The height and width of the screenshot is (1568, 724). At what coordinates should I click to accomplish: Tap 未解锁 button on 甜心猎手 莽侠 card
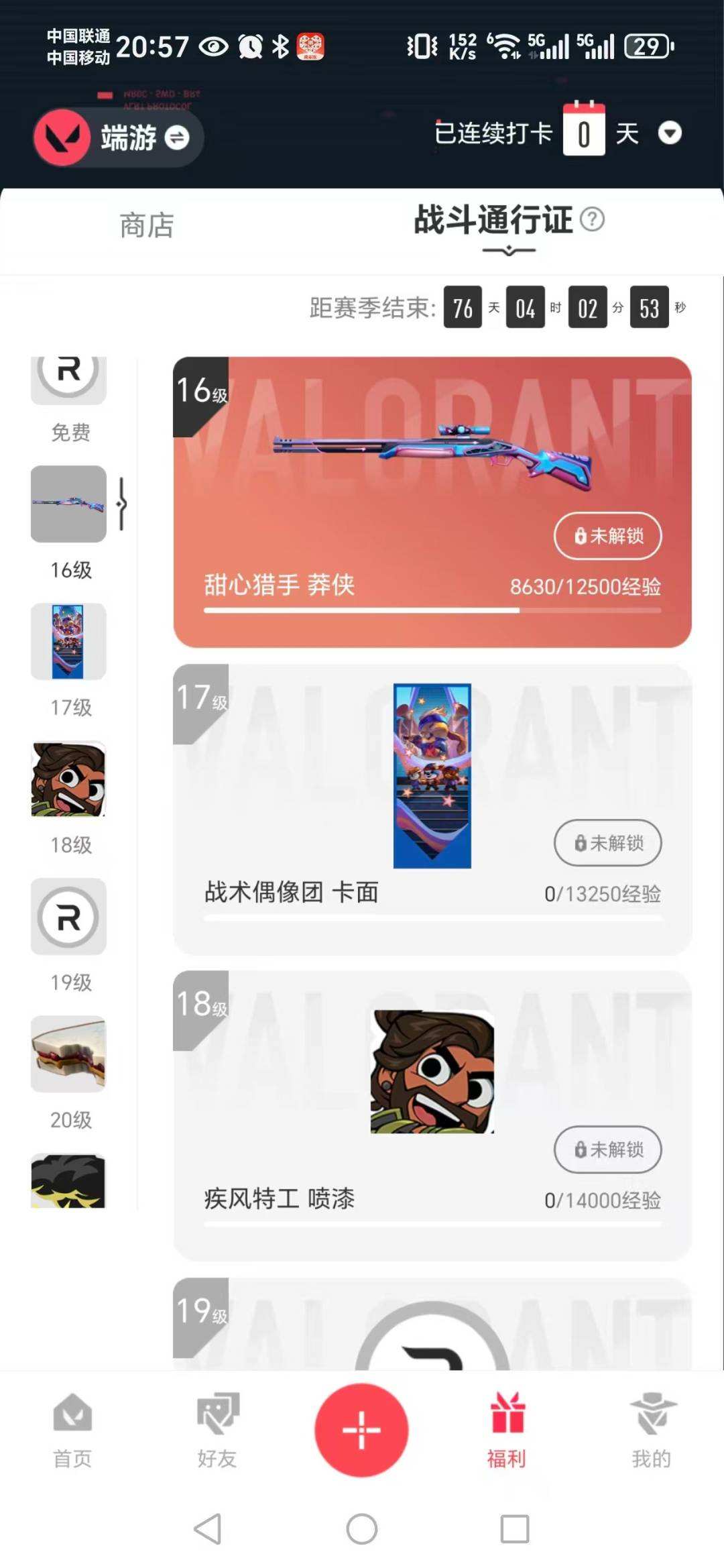[607, 536]
